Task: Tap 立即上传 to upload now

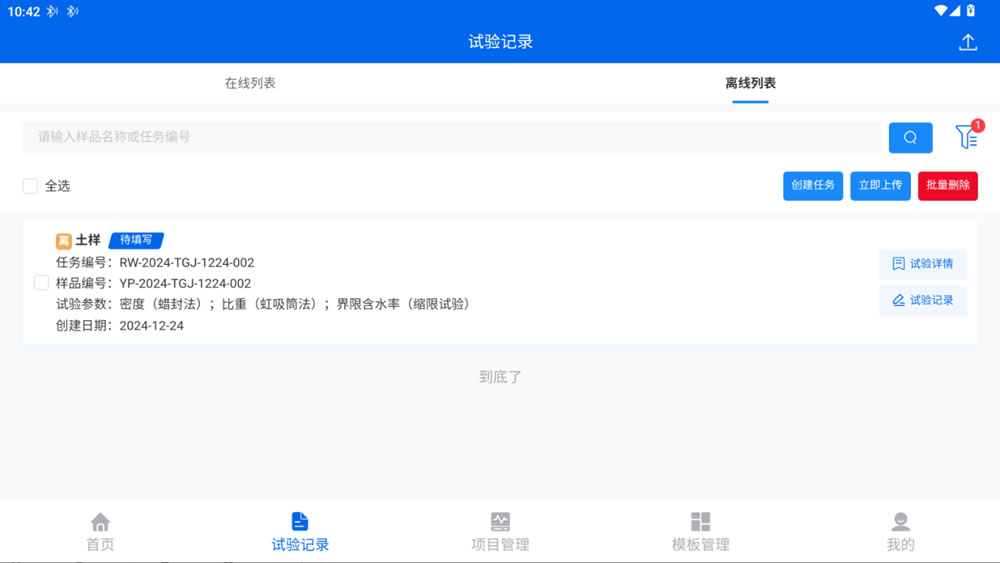Action: point(880,186)
